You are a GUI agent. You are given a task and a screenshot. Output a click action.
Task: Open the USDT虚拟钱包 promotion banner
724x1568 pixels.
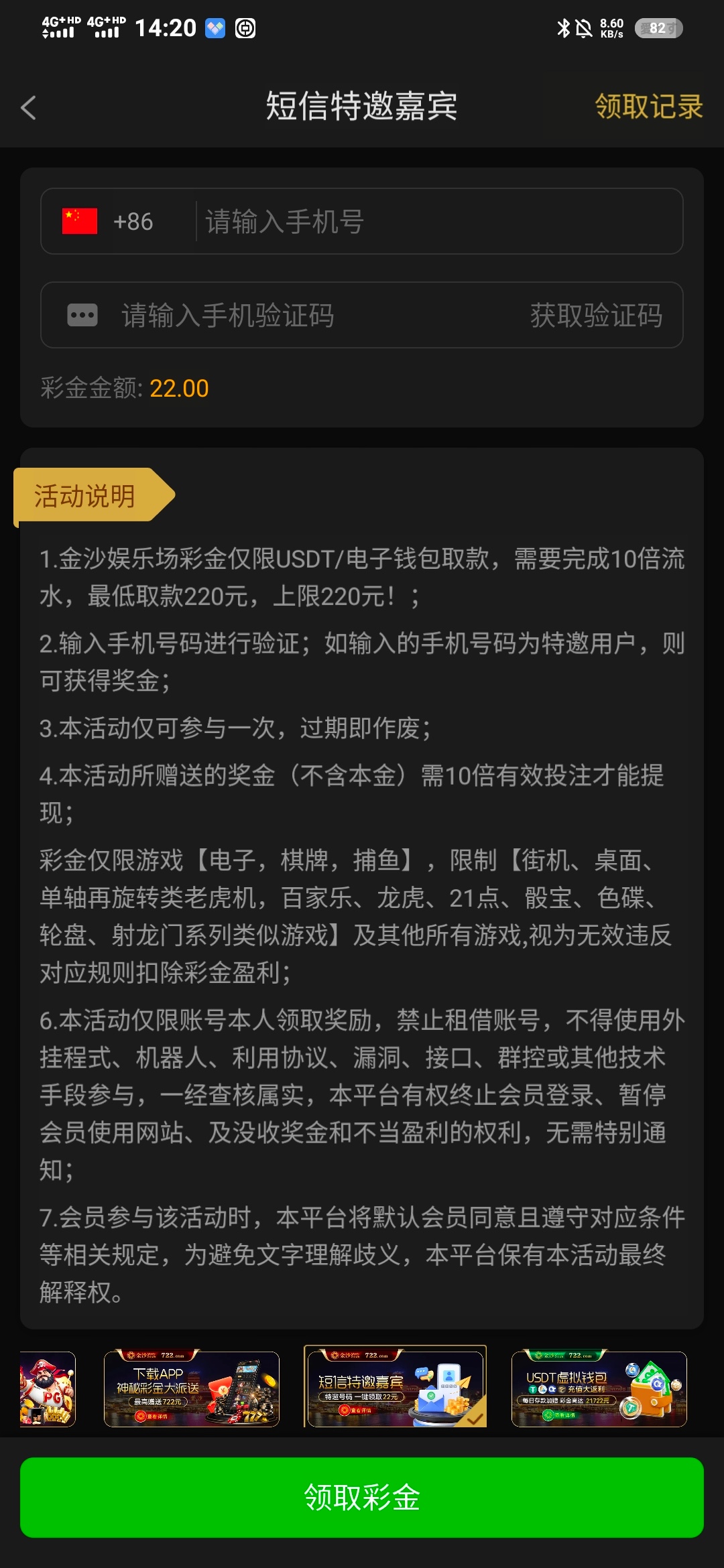click(599, 1388)
